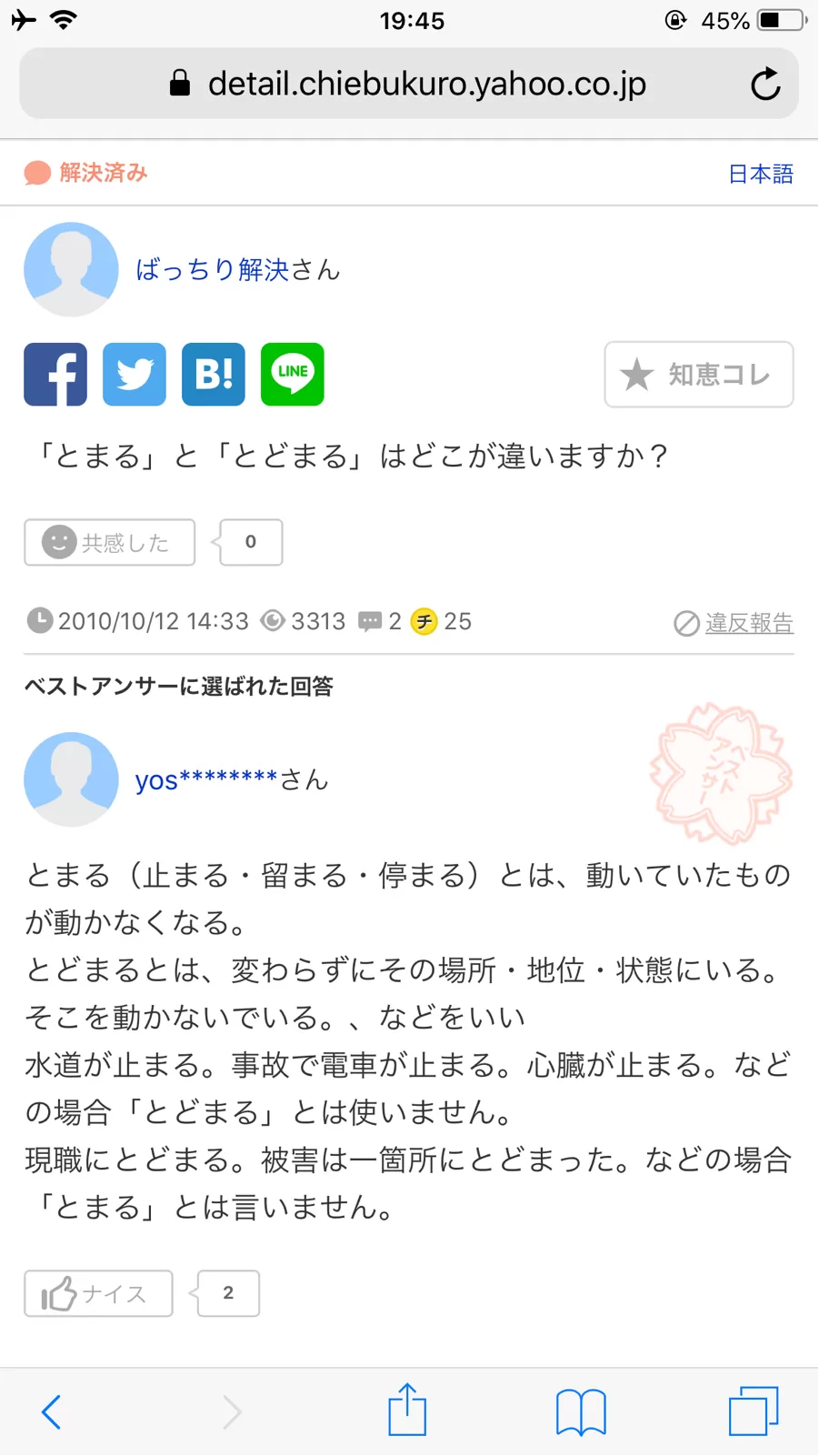
Task: Open the 日本語 category link
Action: (761, 174)
